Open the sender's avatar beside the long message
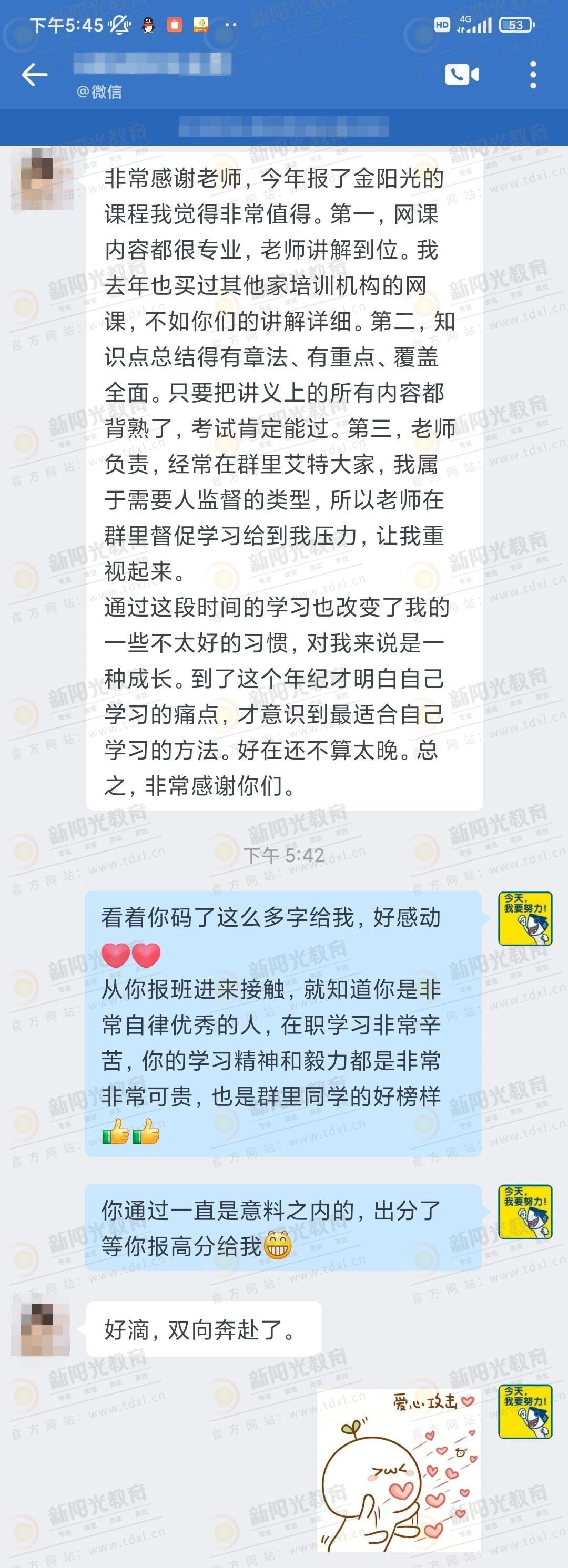 tap(42, 179)
